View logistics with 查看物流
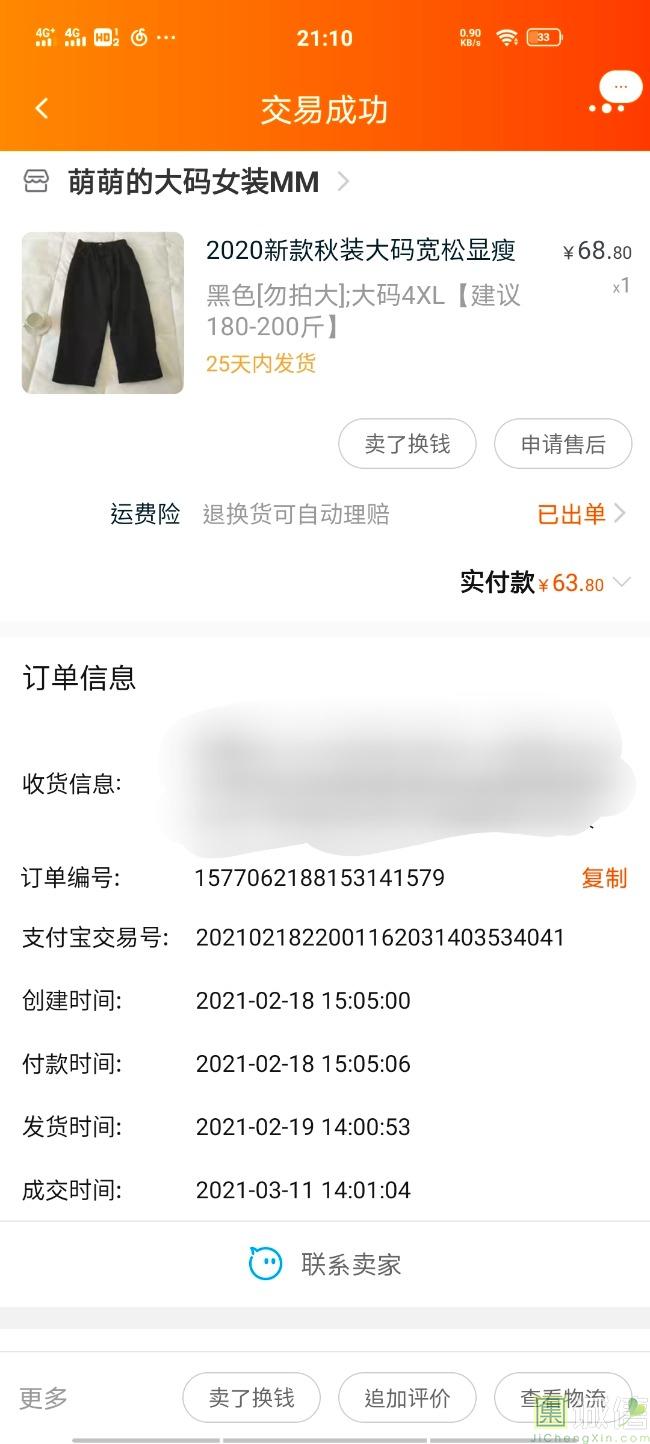The width and height of the screenshot is (650, 1444). click(563, 1398)
